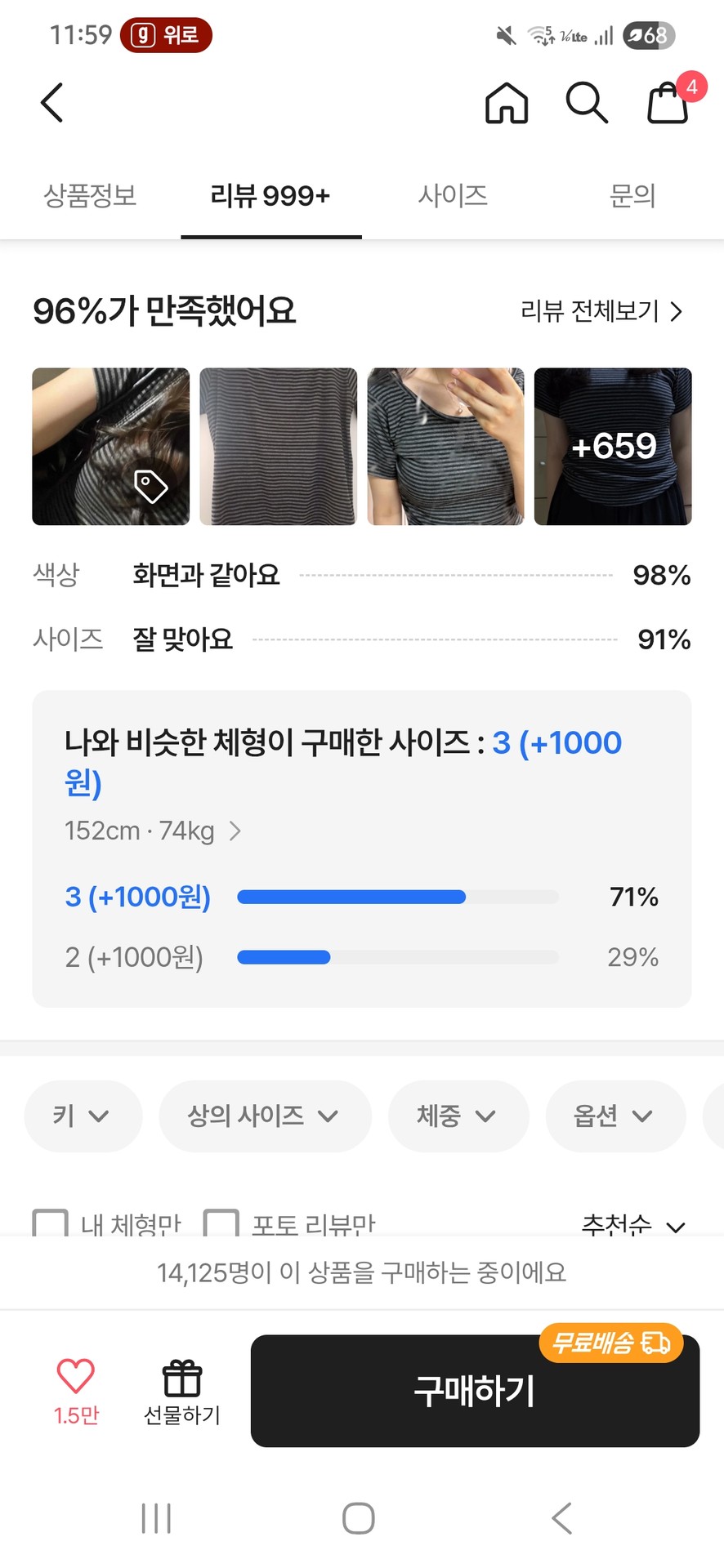Open 선물하기 gift option

[x=181, y=1380]
